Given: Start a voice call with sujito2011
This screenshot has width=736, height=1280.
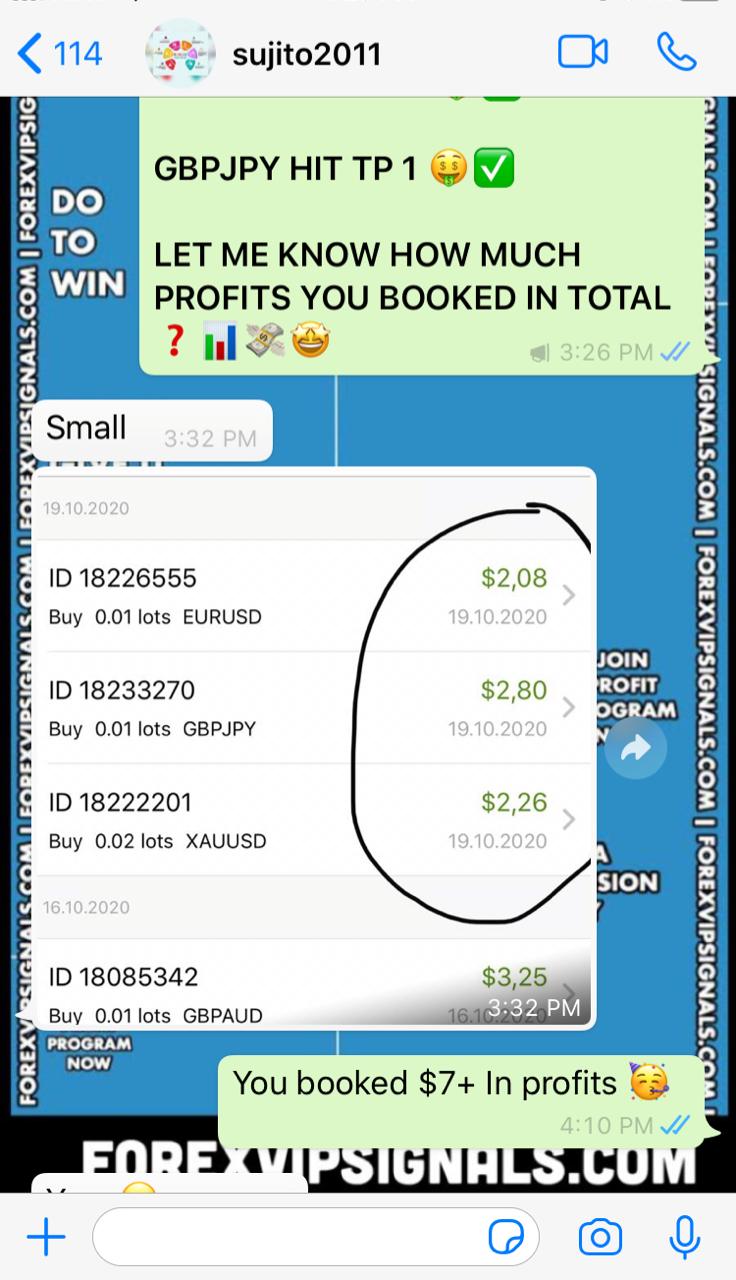Looking at the screenshot, I should [x=676, y=52].
